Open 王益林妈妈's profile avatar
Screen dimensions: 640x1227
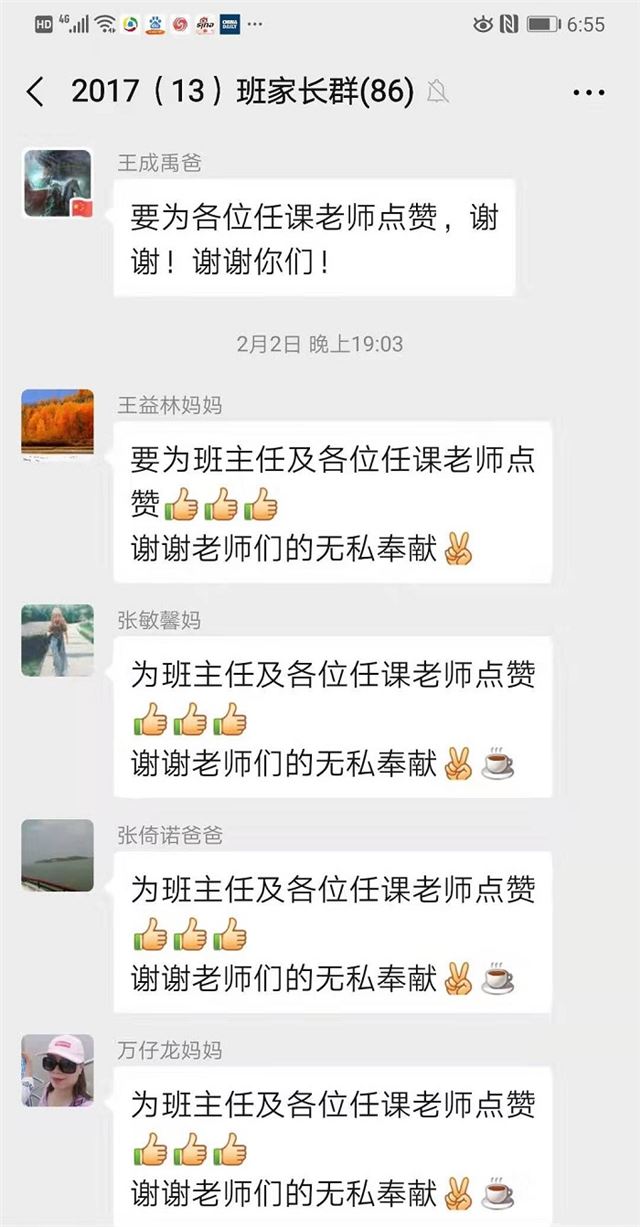57,422
